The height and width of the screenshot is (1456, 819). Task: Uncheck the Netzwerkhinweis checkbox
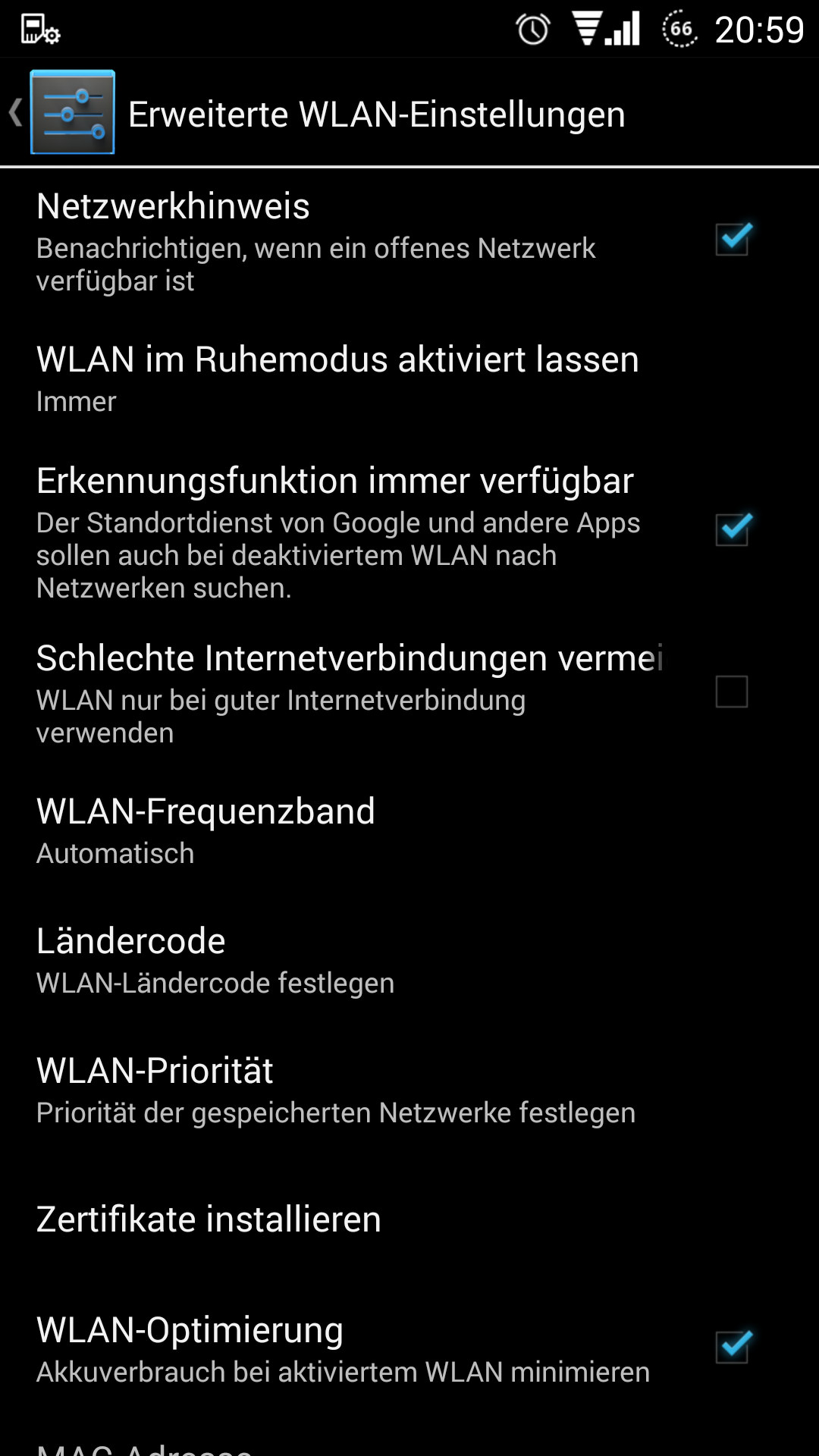click(733, 240)
